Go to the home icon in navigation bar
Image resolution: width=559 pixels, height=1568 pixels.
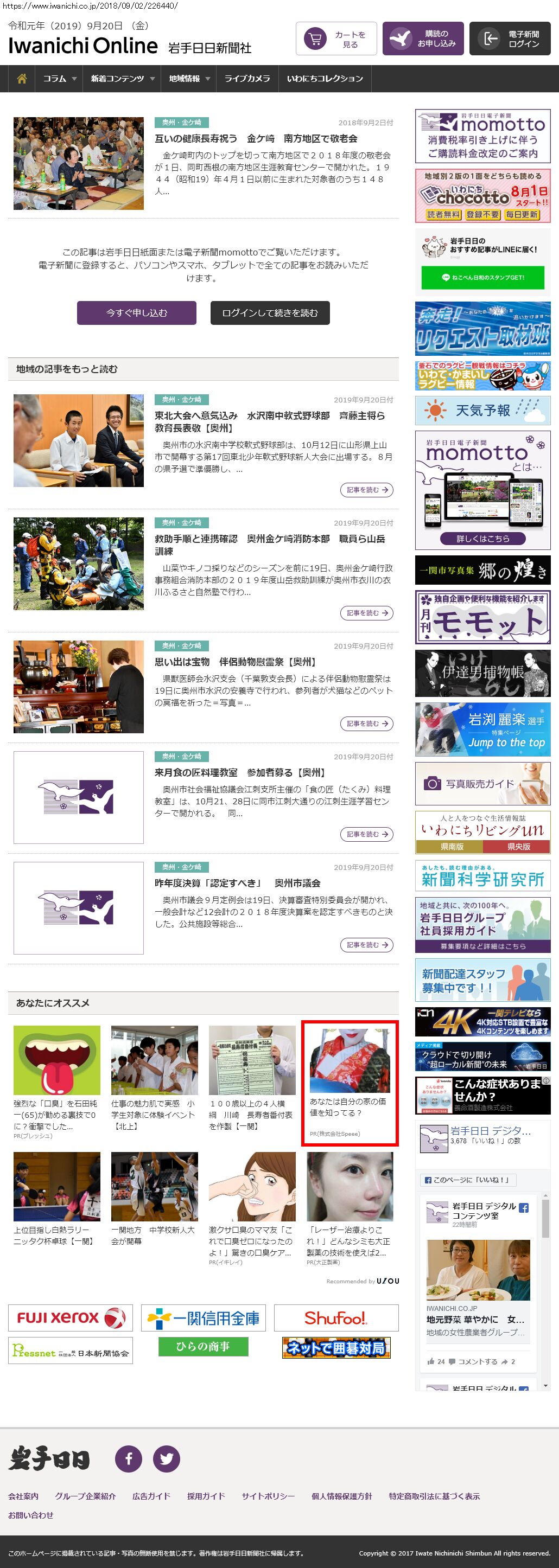click(x=22, y=79)
